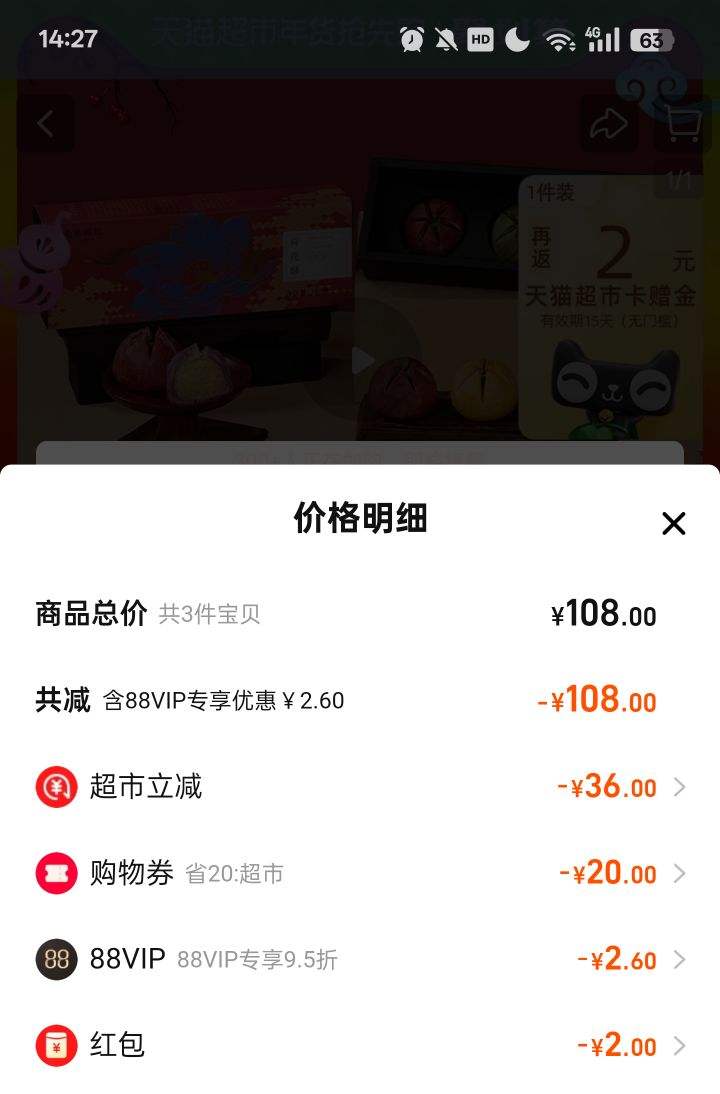Tap the 购物券 ticket icon
Image resolution: width=720 pixels, height=1094 pixels.
(56, 872)
